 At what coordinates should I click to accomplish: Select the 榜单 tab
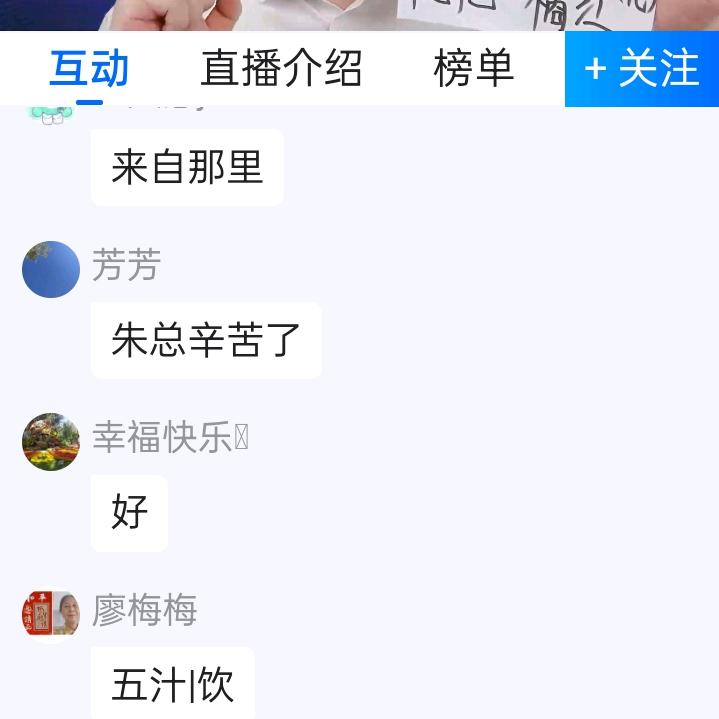click(x=473, y=69)
